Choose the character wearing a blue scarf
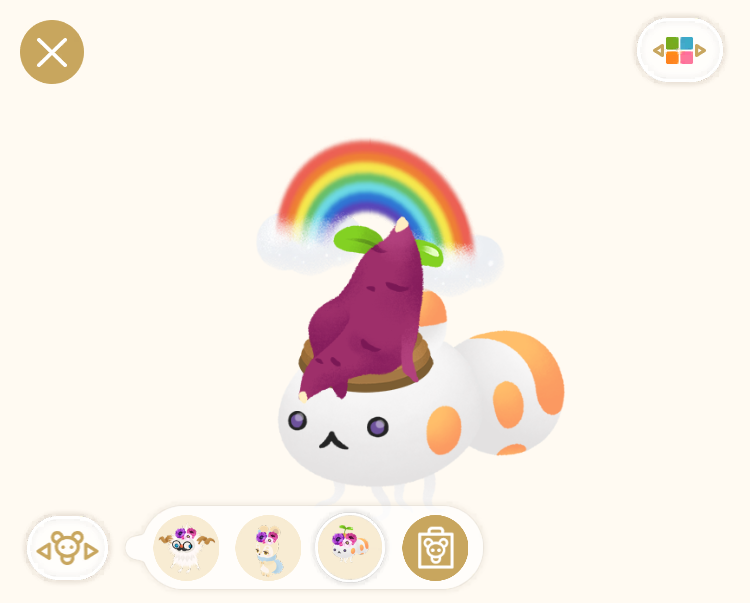Viewport: 750px width, 603px height. pos(268,548)
